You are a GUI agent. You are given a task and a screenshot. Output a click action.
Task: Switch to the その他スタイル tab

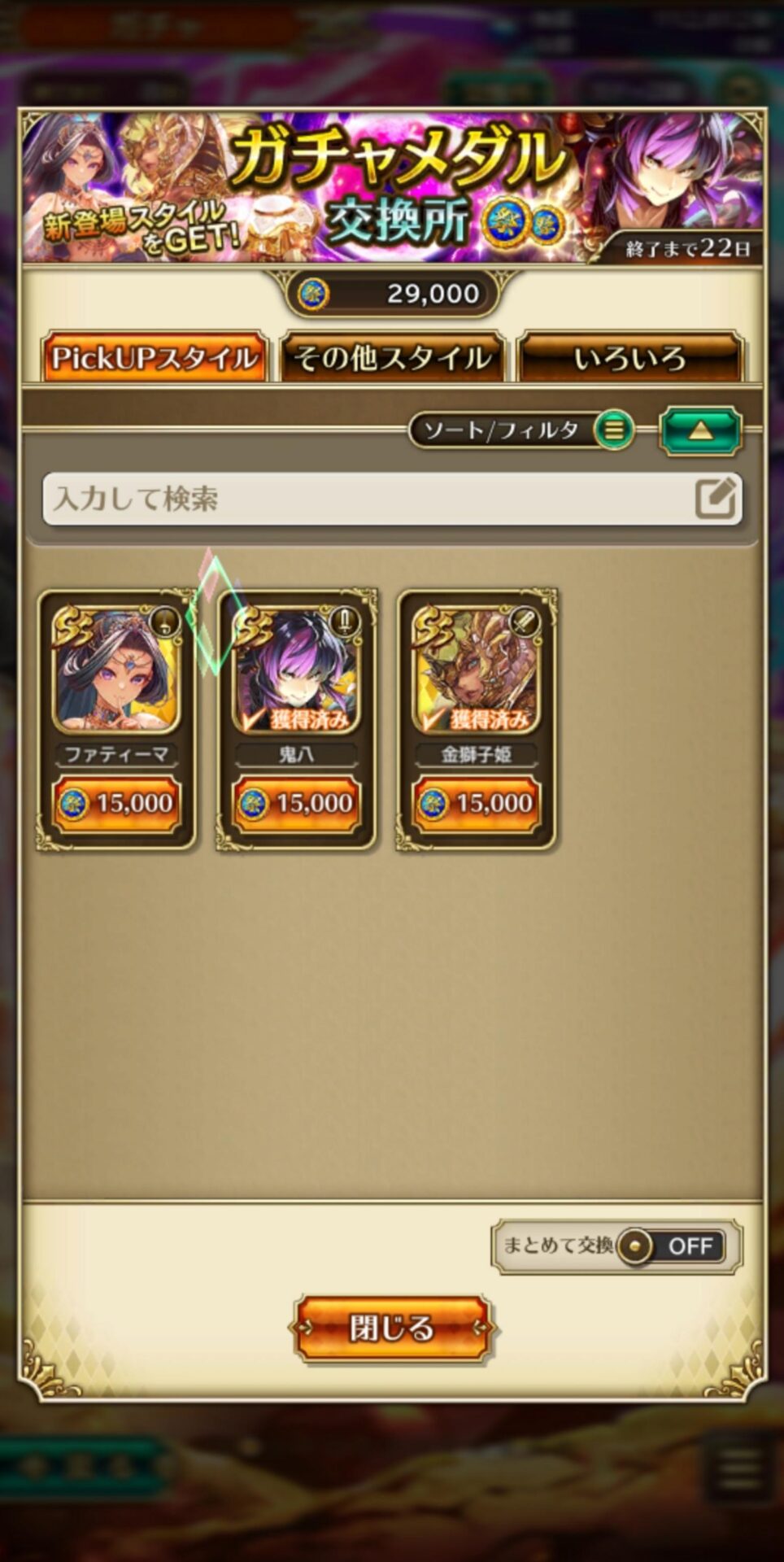(391, 357)
